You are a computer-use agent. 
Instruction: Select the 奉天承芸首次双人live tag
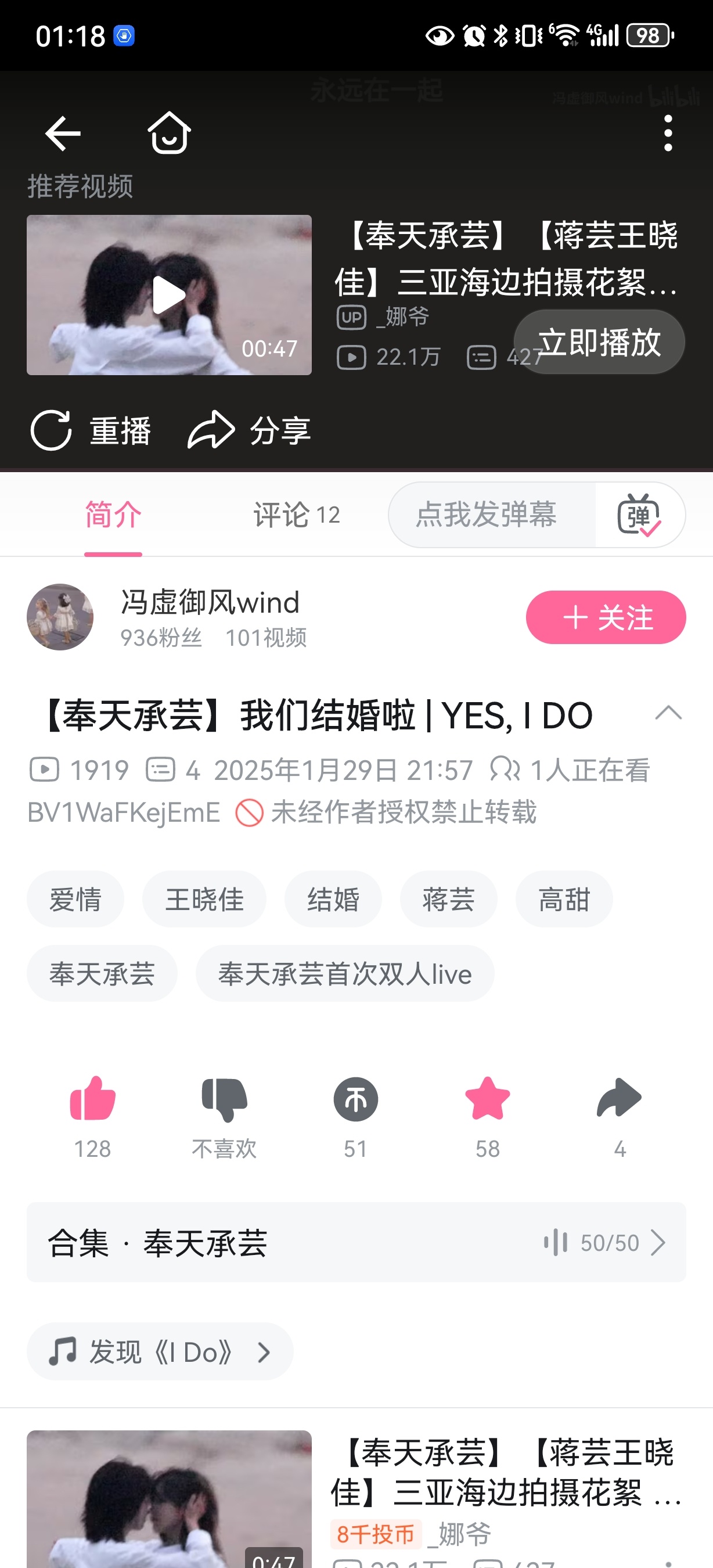coord(344,973)
